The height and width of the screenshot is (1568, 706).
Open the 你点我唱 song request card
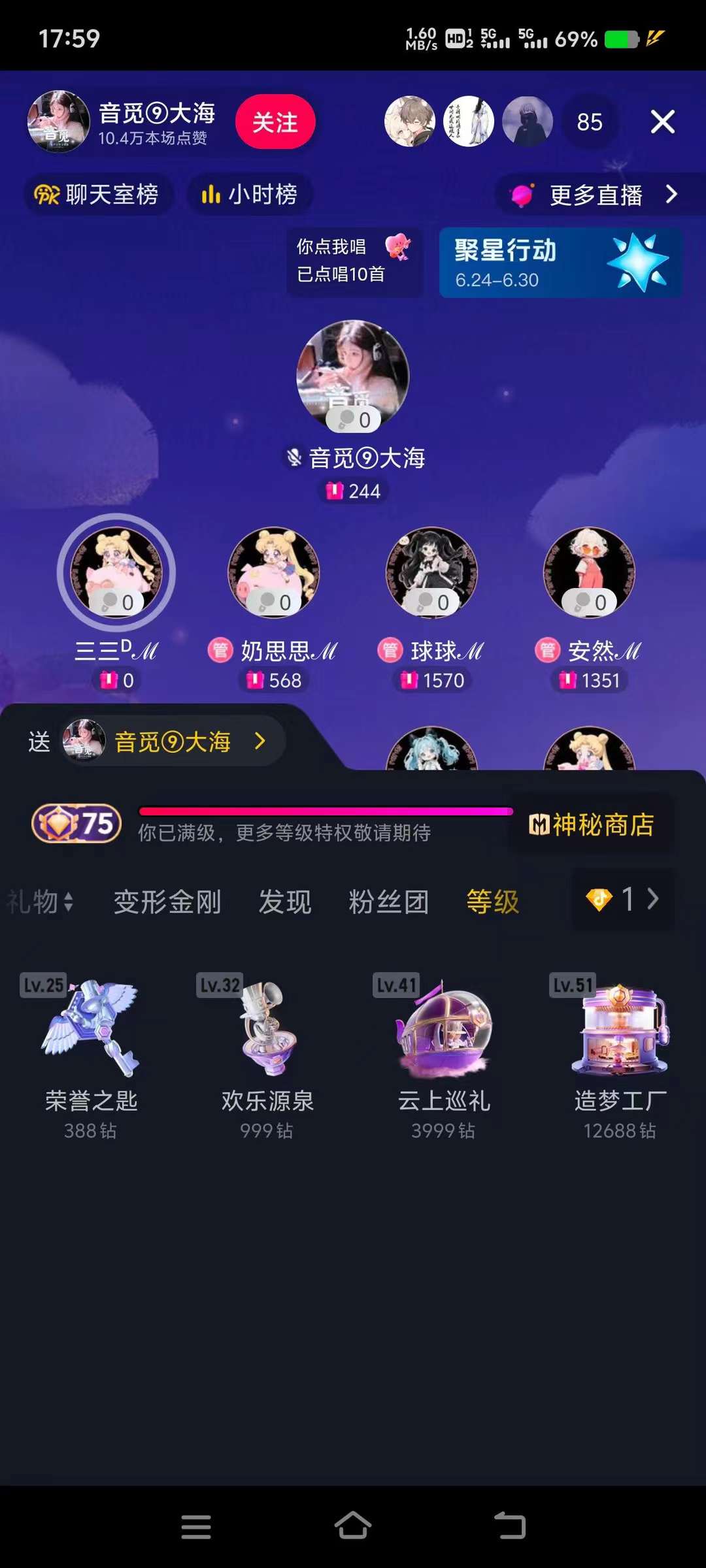pos(354,261)
